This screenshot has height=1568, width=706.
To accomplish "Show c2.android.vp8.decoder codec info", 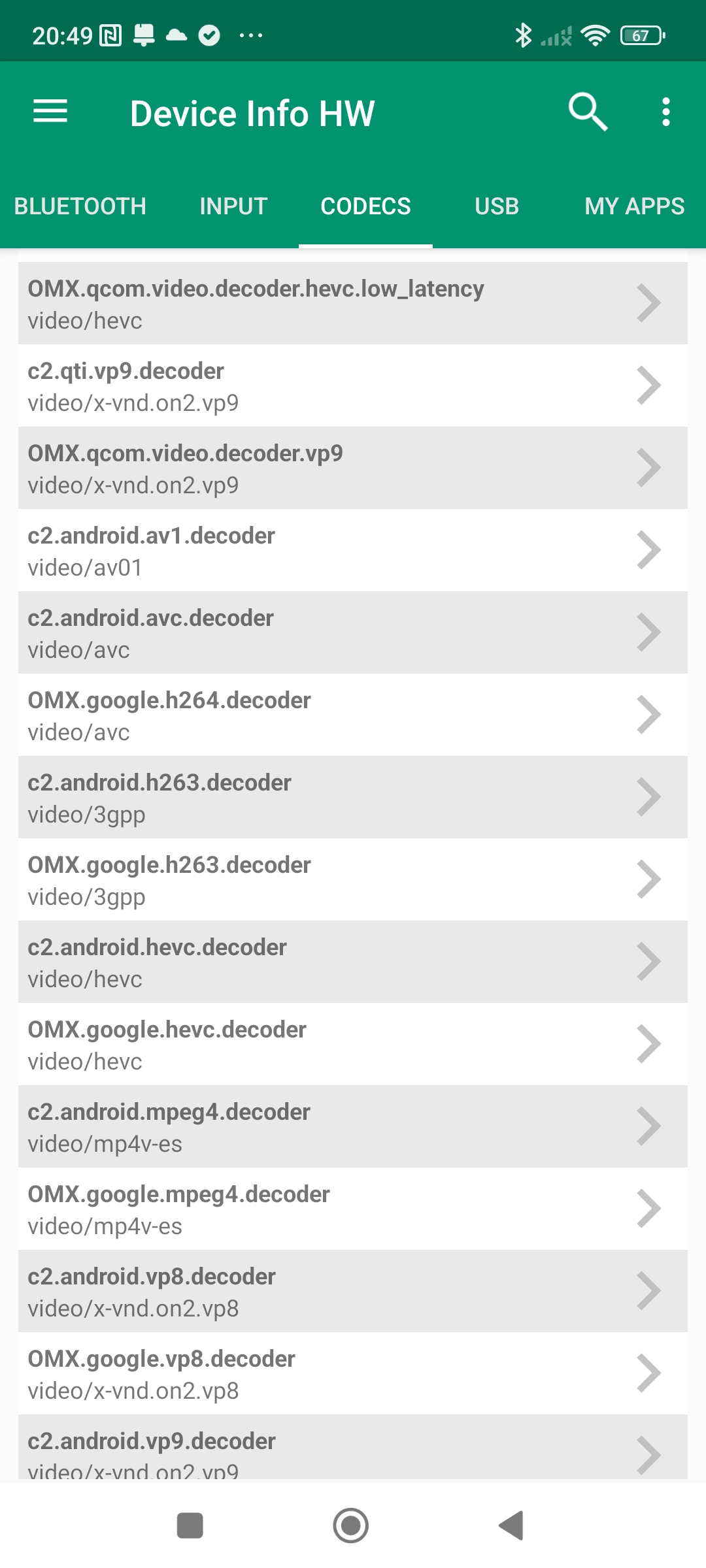I will click(x=352, y=1292).
